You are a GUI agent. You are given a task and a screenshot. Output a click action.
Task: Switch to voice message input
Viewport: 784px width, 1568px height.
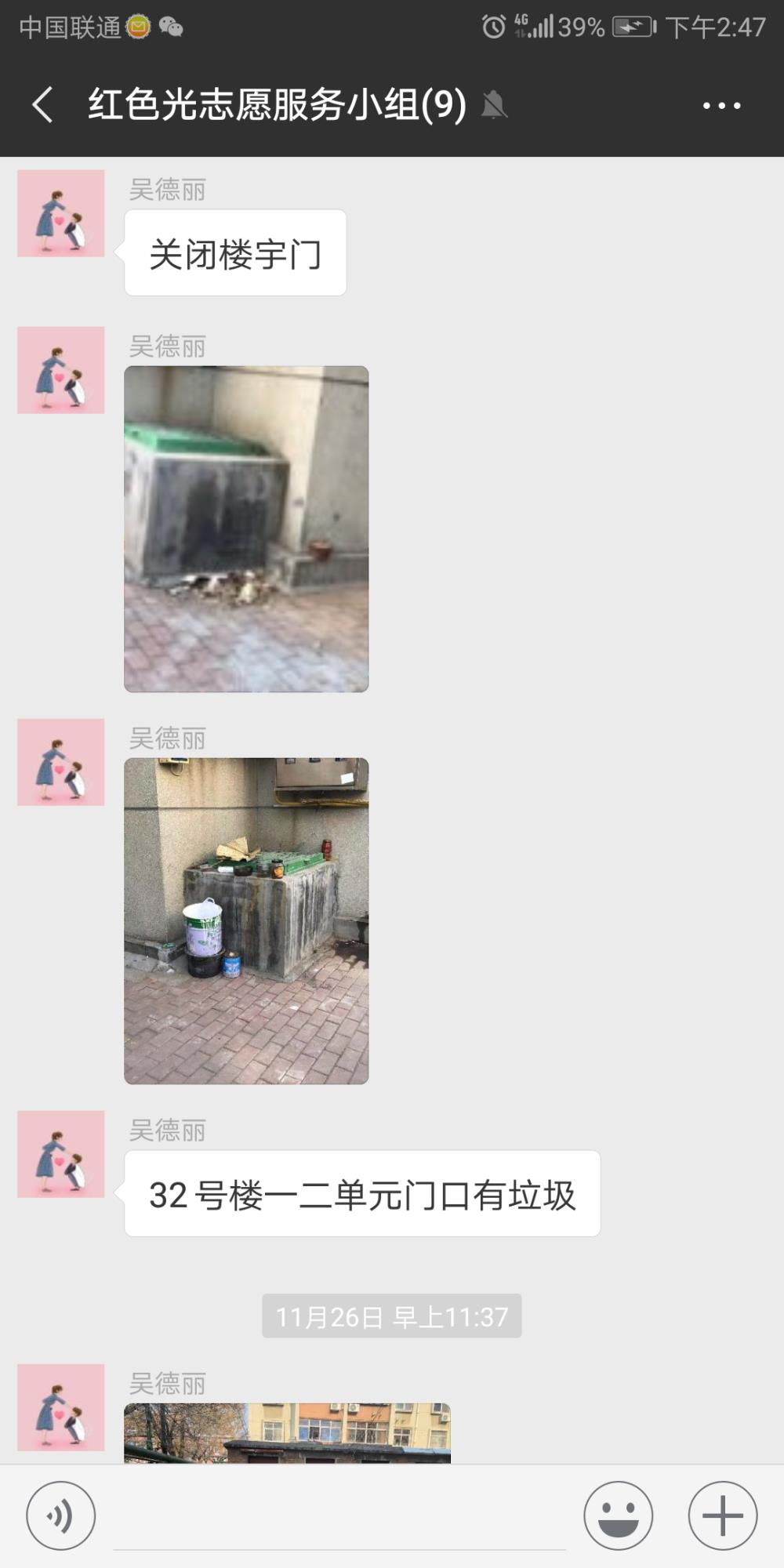pos(61,1515)
